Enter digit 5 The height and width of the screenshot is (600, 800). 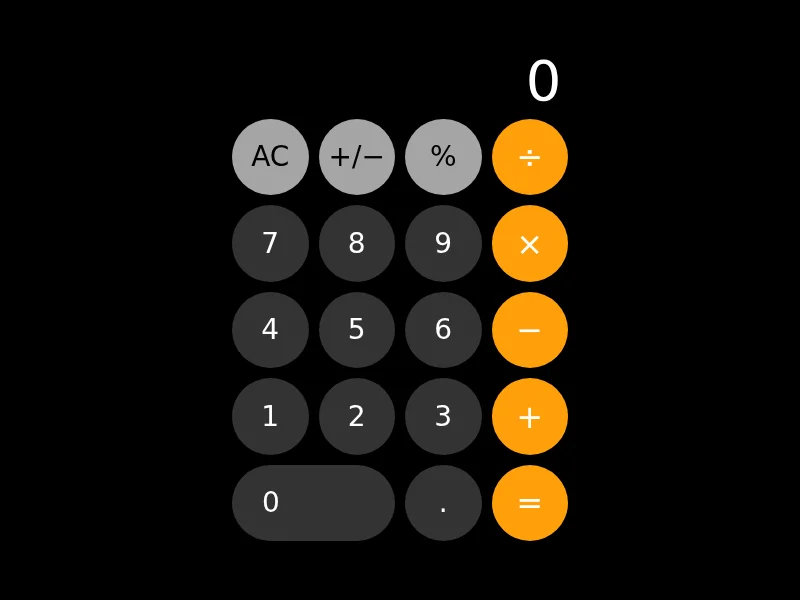coord(357,330)
